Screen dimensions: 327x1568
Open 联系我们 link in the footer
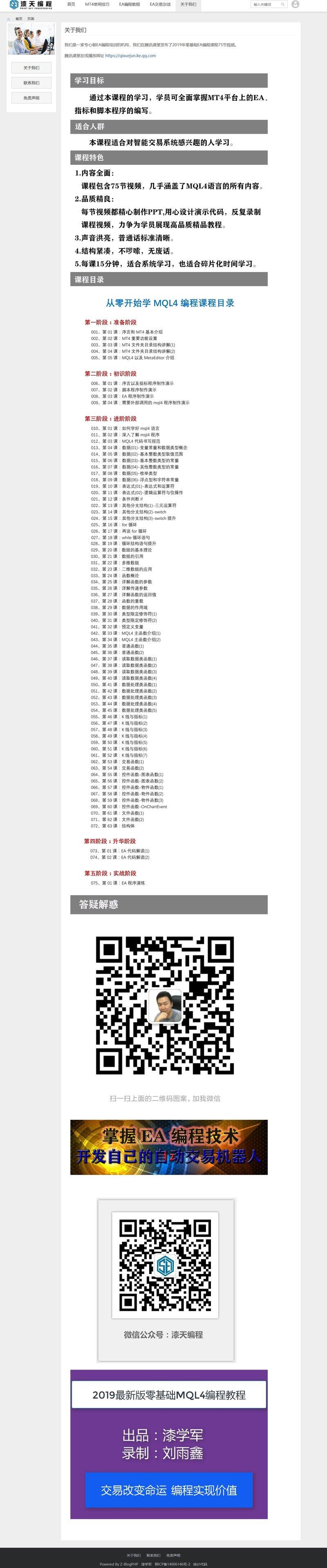pyautogui.click(x=154, y=1555)
